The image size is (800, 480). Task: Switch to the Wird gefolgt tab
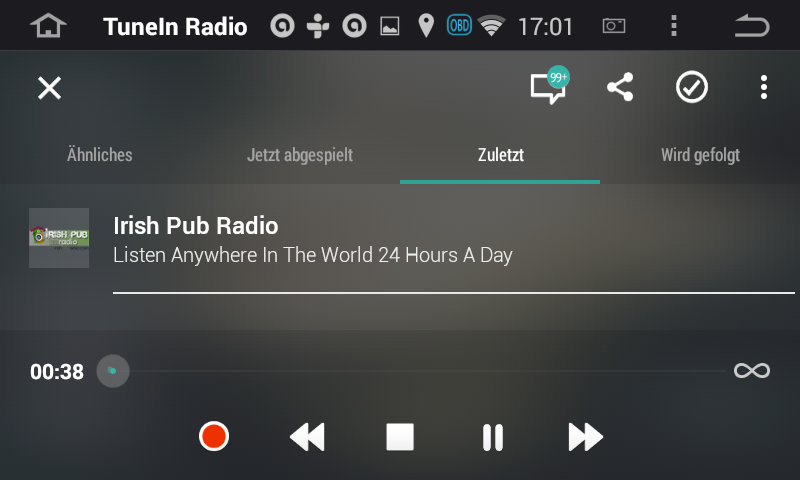[x=700, y=155]
